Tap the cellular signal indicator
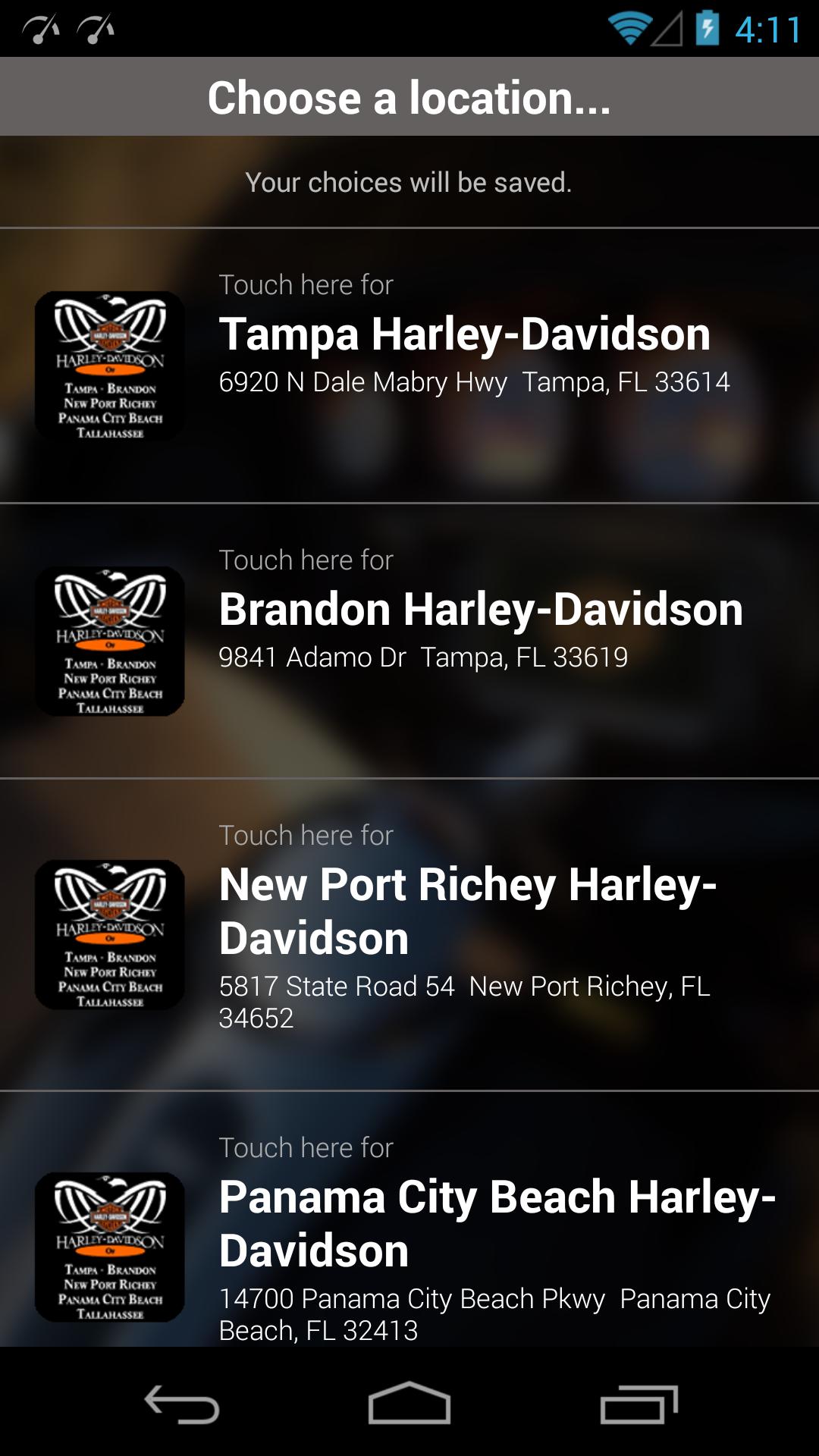 667,30
